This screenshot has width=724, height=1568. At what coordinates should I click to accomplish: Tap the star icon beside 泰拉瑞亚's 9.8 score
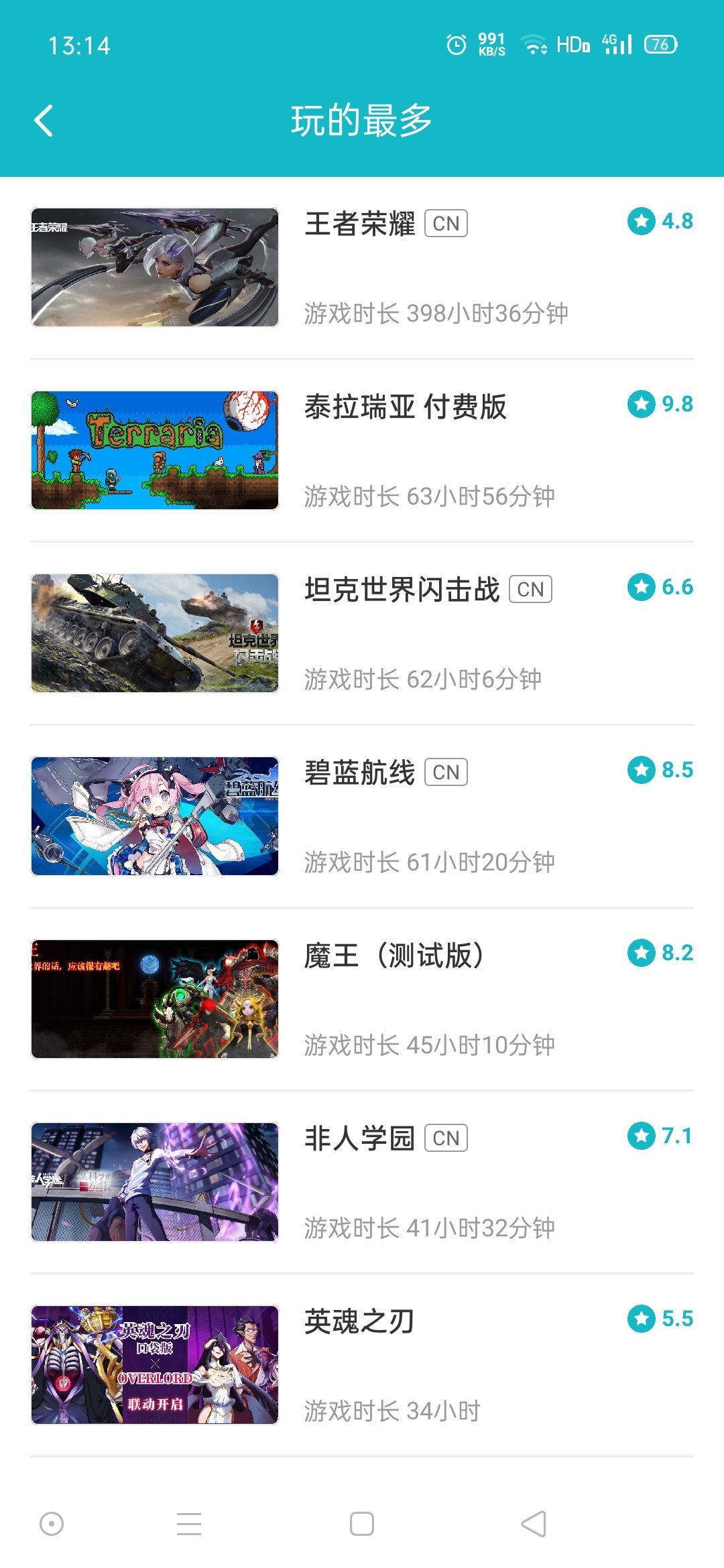pos(643,403)
